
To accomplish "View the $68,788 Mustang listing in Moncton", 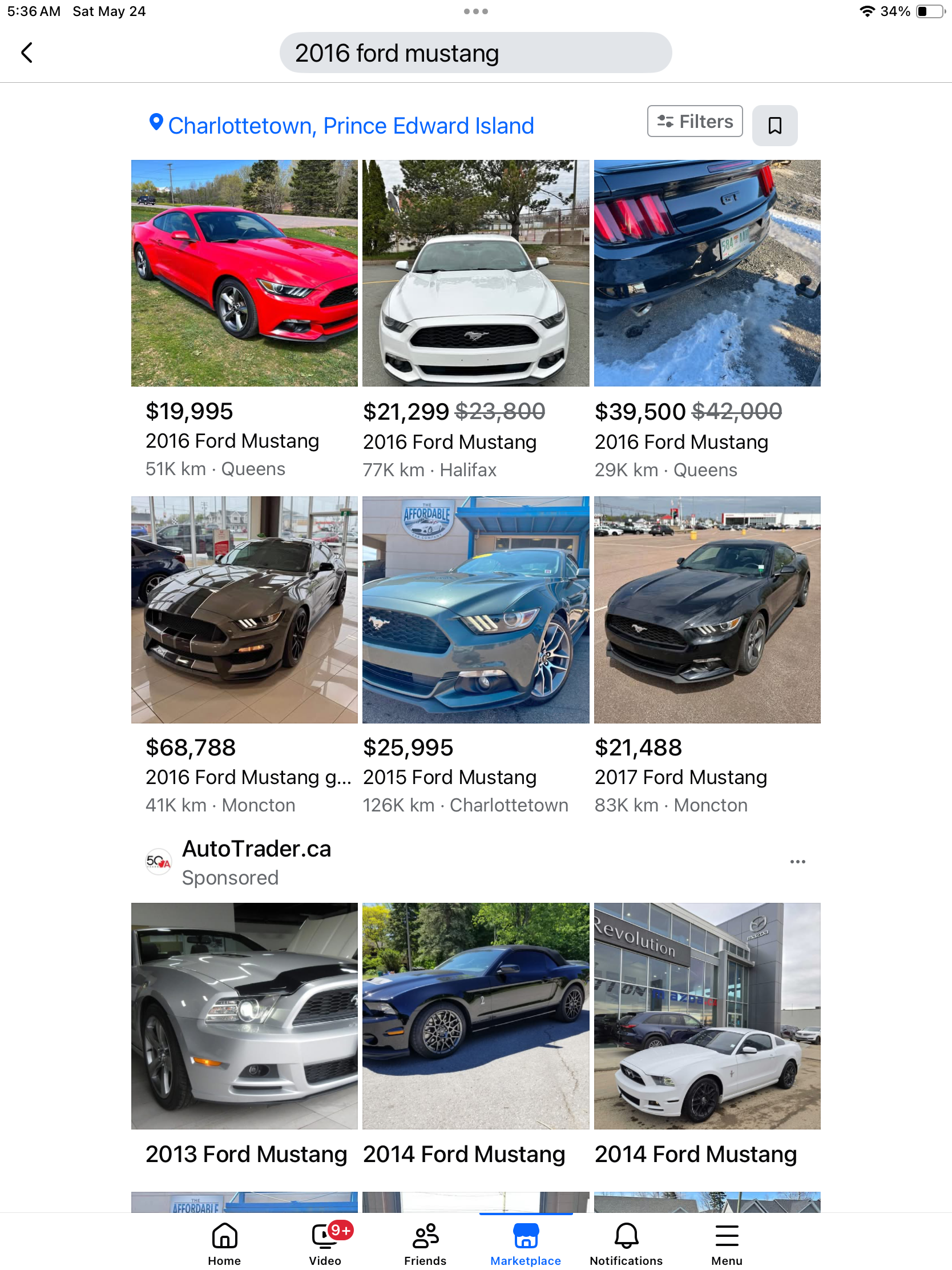I will point(244,610).
